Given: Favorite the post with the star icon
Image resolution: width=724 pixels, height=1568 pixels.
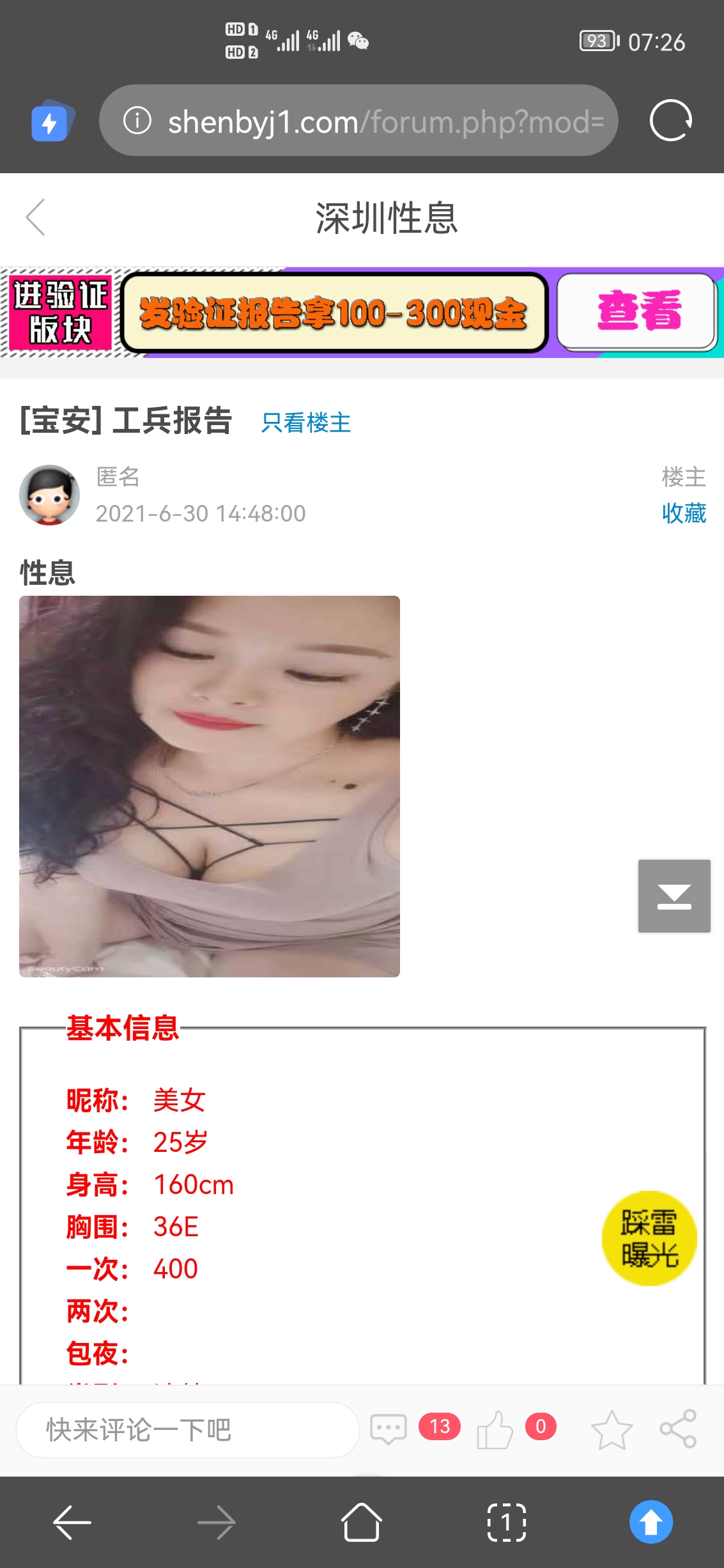Looking at the screenshot, I should click(x=612, y=1429).
